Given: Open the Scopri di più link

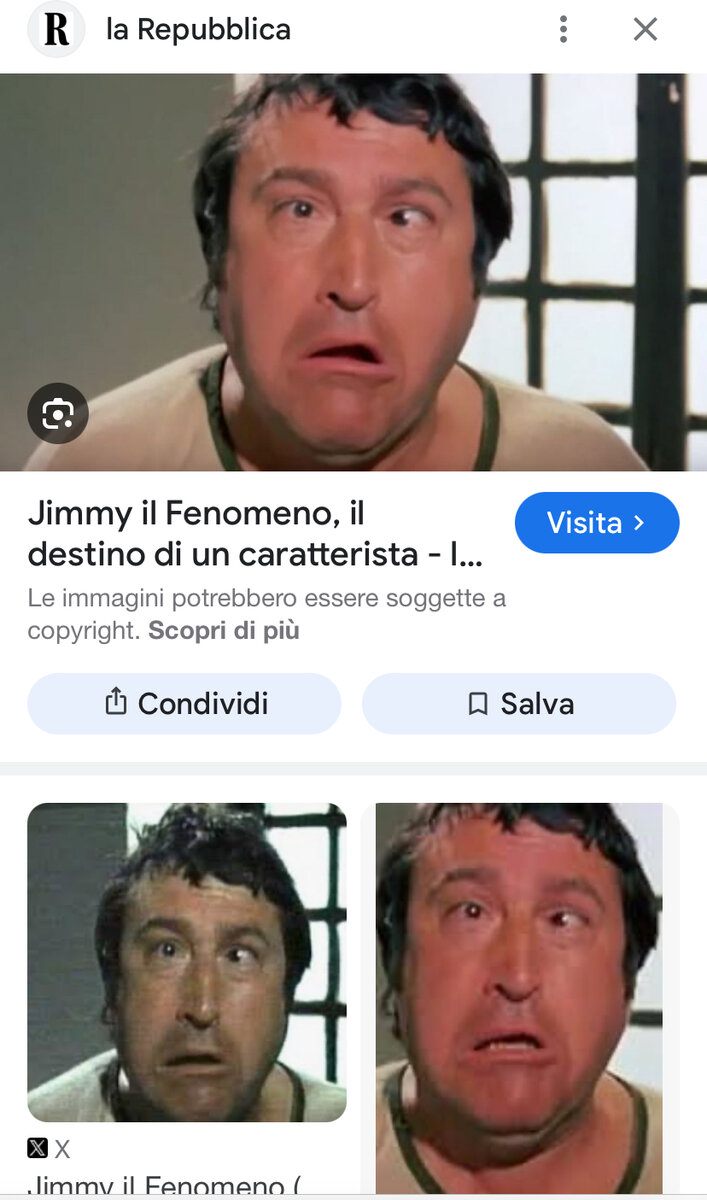Looking at the screenshot, I should click(x=224, y=631).
